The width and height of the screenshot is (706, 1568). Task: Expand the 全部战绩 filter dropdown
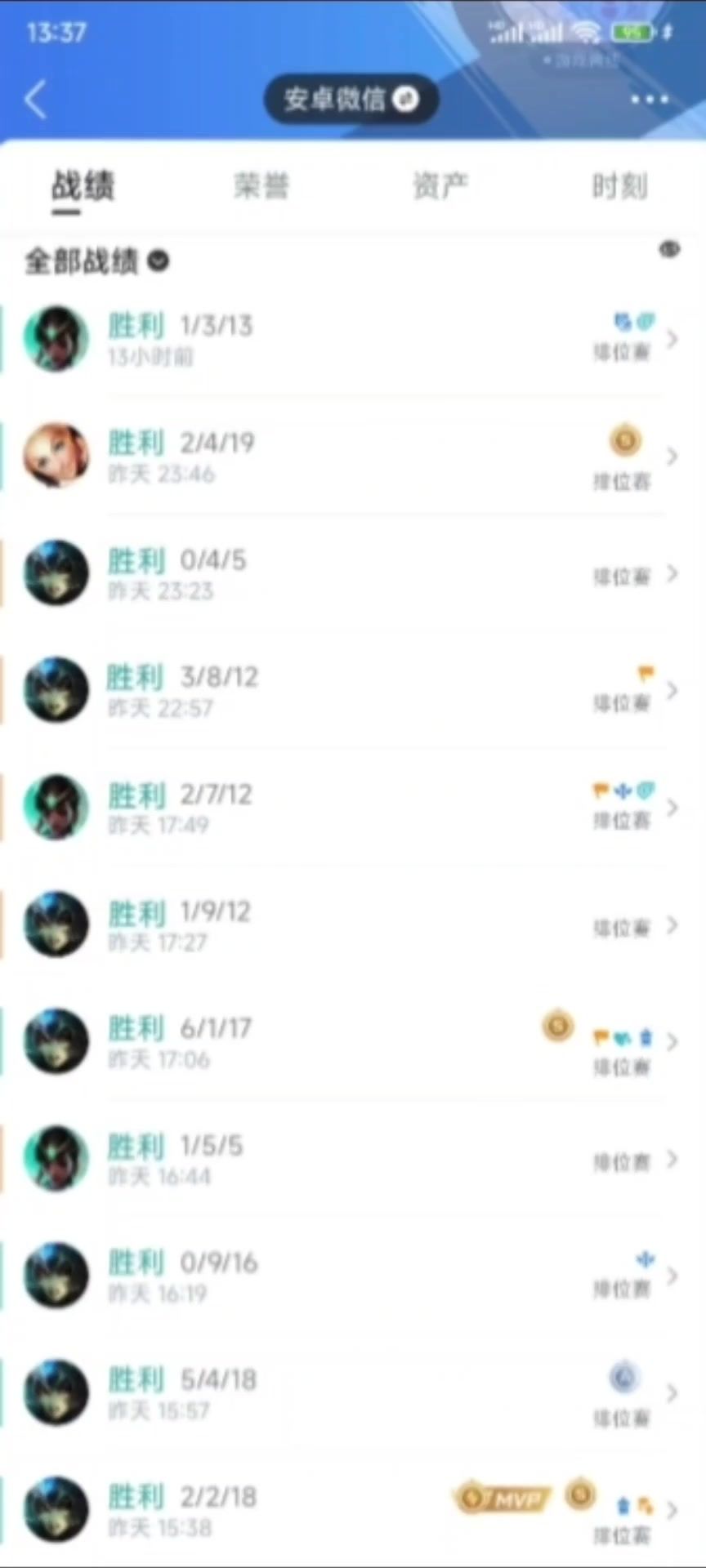coord(96,261)
